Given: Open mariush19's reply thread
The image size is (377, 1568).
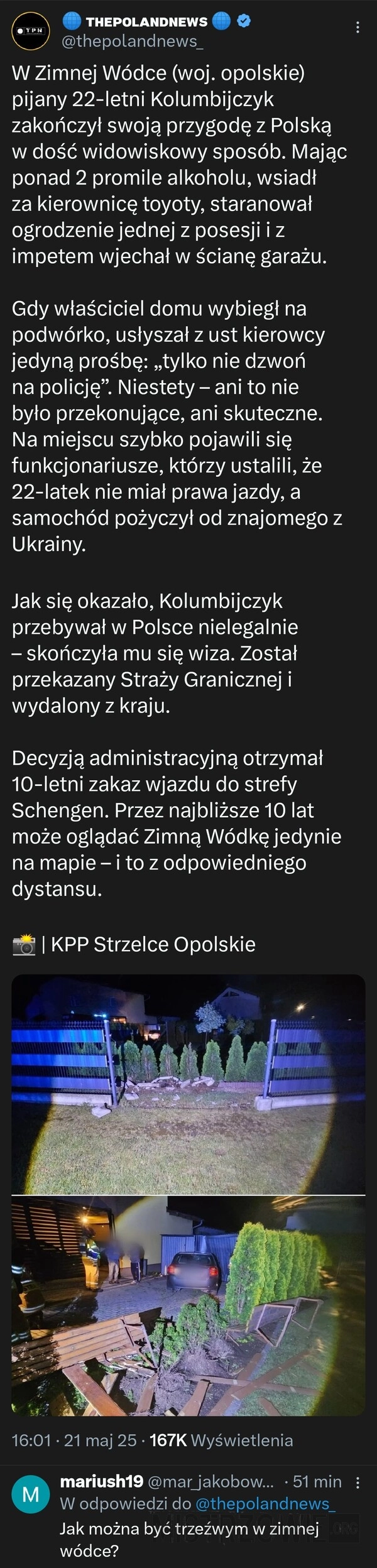Looking at the screenshot, I should click(188, 1533).
